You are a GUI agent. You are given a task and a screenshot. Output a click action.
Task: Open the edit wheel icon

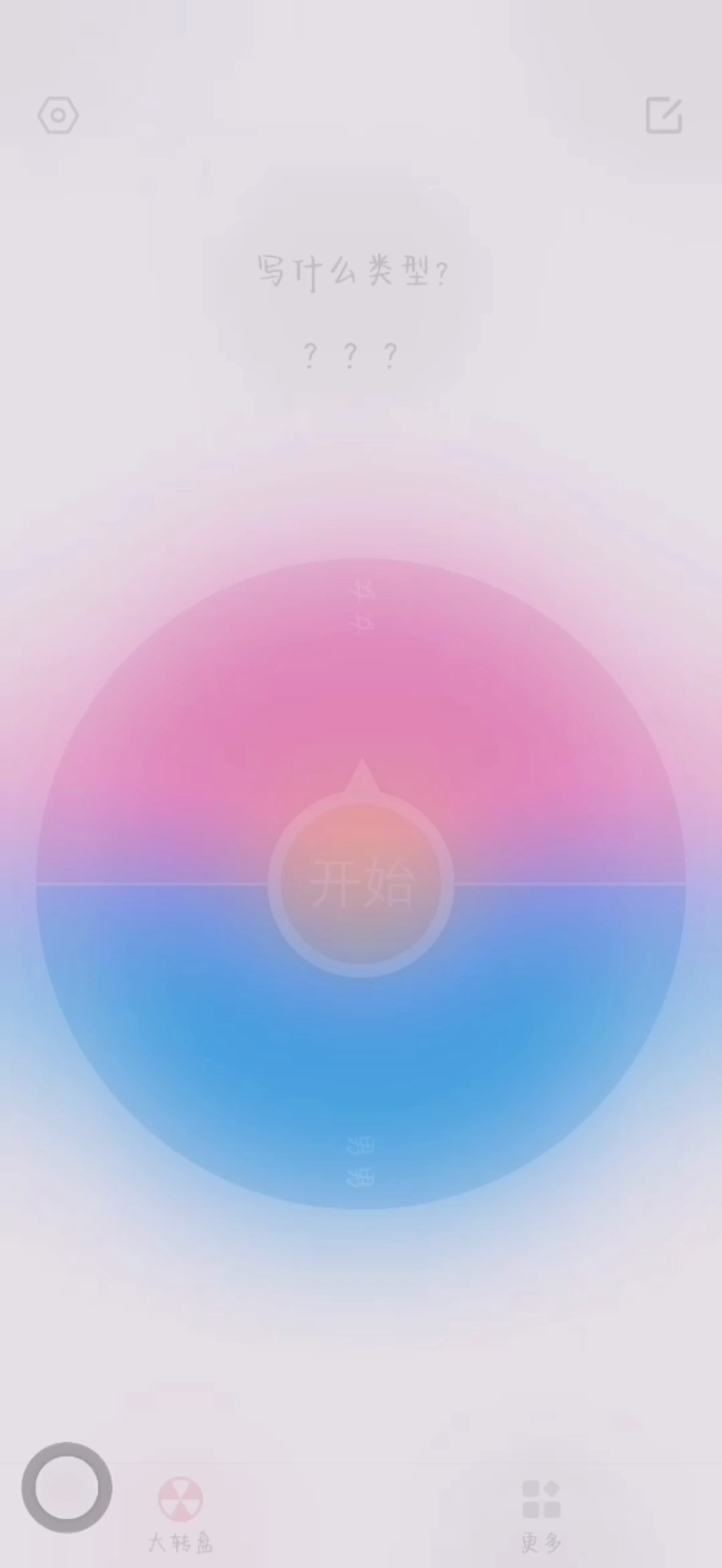click(663, 116)
